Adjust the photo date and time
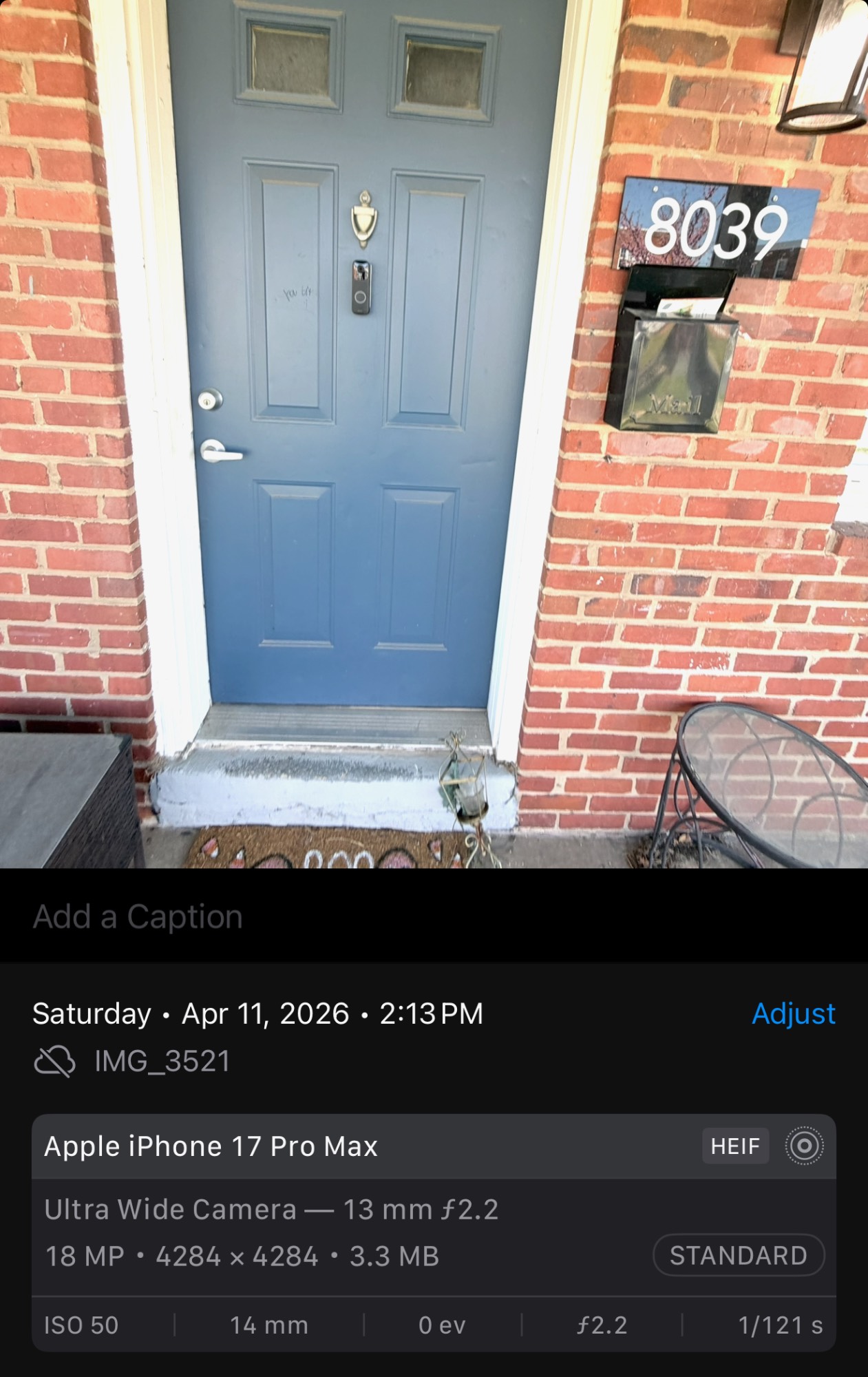The width and height of the screenshot is (868, 1377). (793, 1013)
